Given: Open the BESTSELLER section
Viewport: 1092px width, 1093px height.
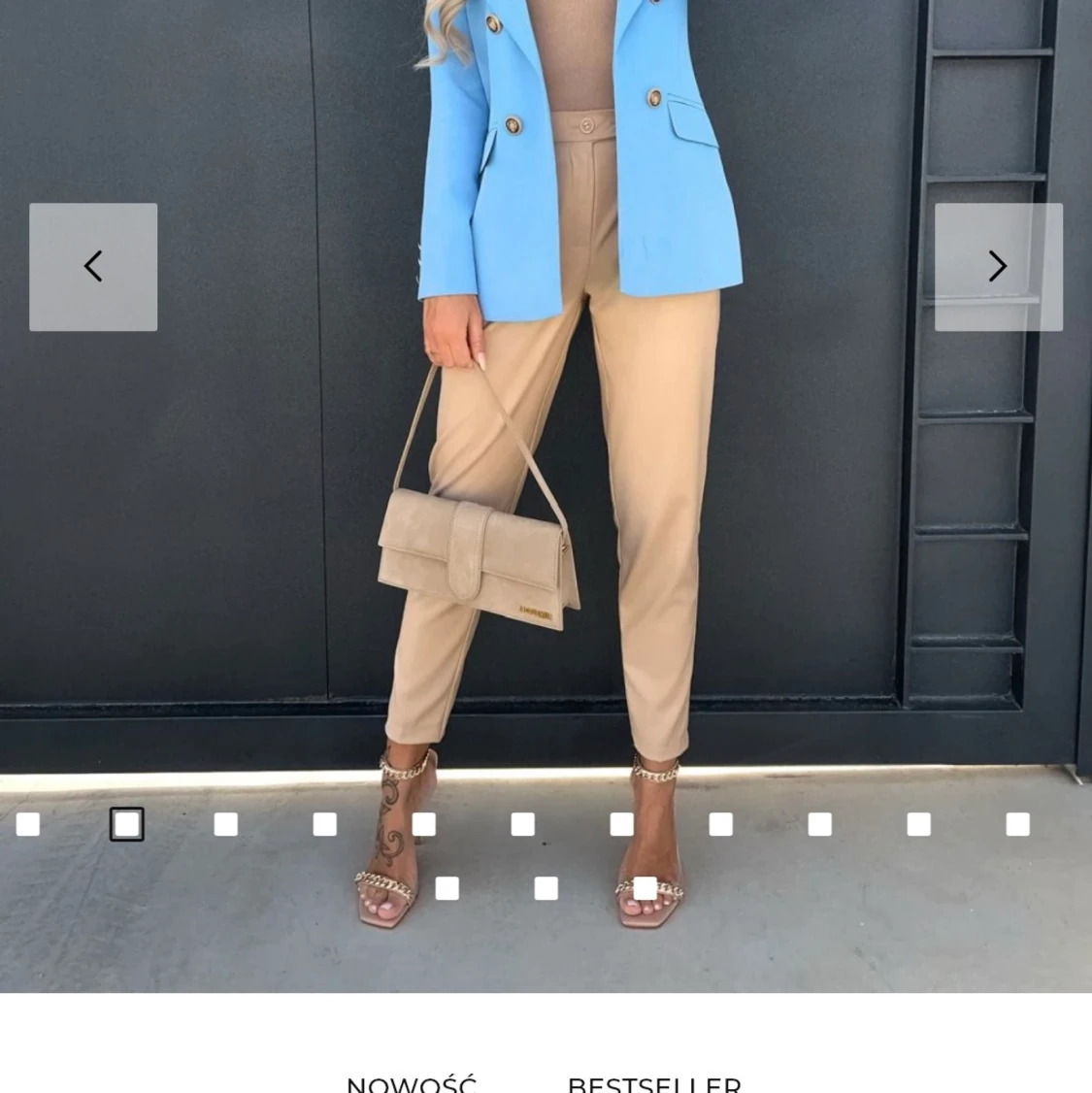Looking at the screenshot, I should (x=653, y=1084).
